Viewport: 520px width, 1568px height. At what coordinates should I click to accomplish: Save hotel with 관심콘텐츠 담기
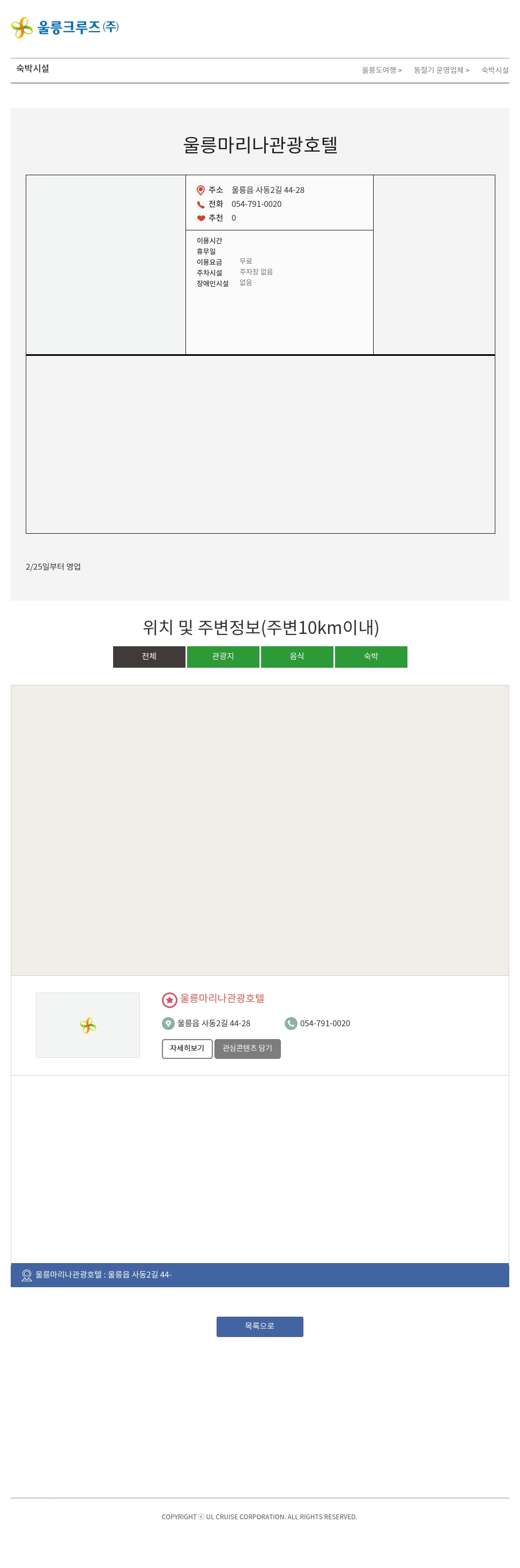pos(247,1048)
